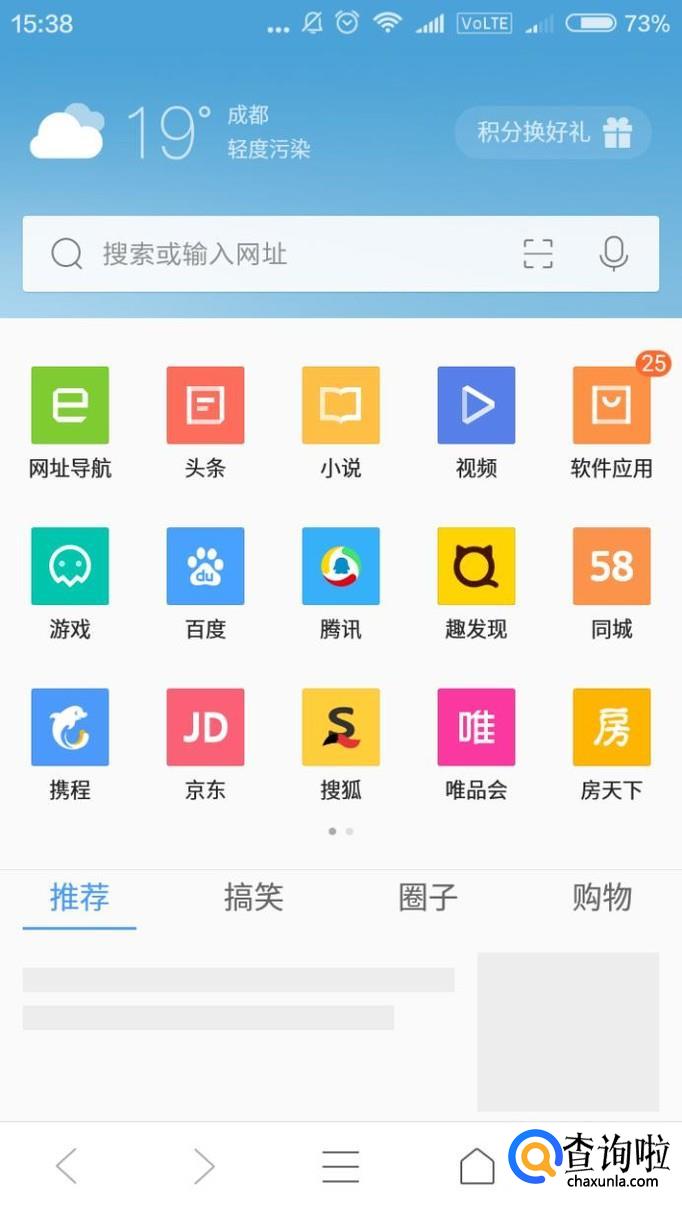Viewport: 682px width, 1212px height.
Task: Open the browser menu button
Action: pyautogui.click(x=340, y=1166)
